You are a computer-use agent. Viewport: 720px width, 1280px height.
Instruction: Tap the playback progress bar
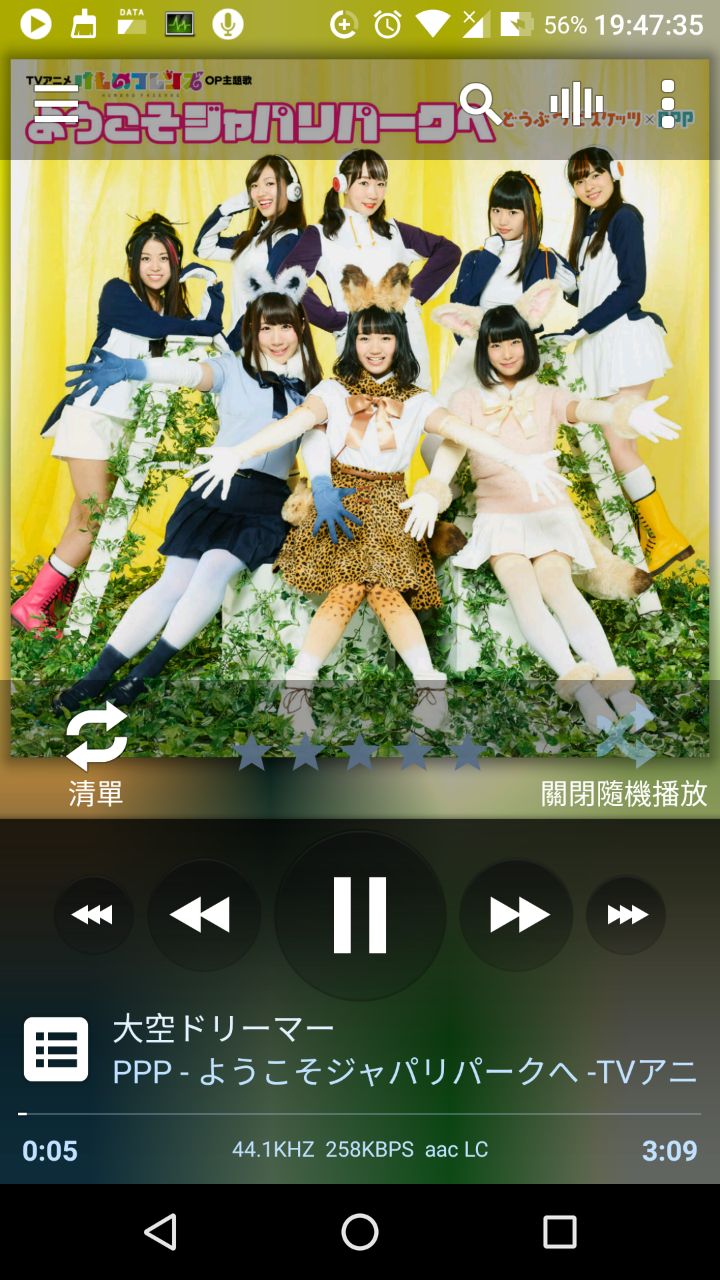(360, 1113)
